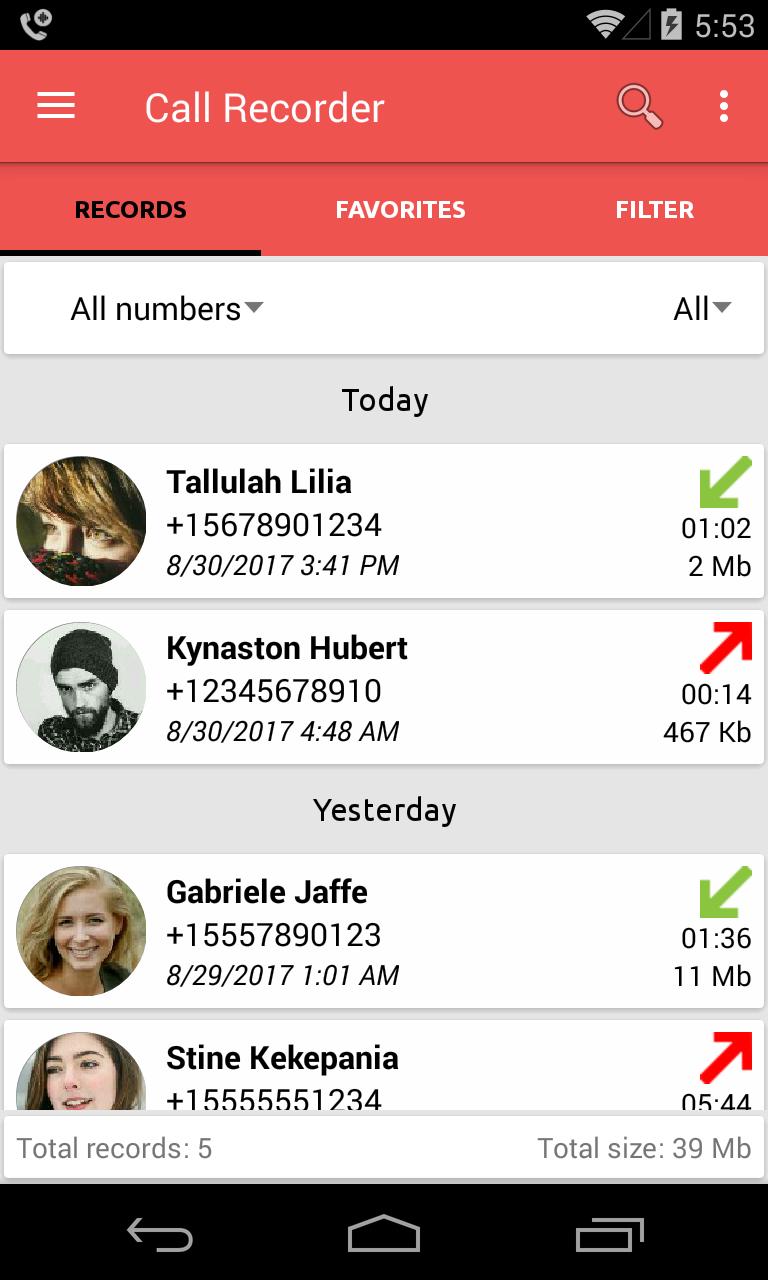The image size is (768, 1280).
Task: Switch to the Favorites tab
Action: [400, 210]
